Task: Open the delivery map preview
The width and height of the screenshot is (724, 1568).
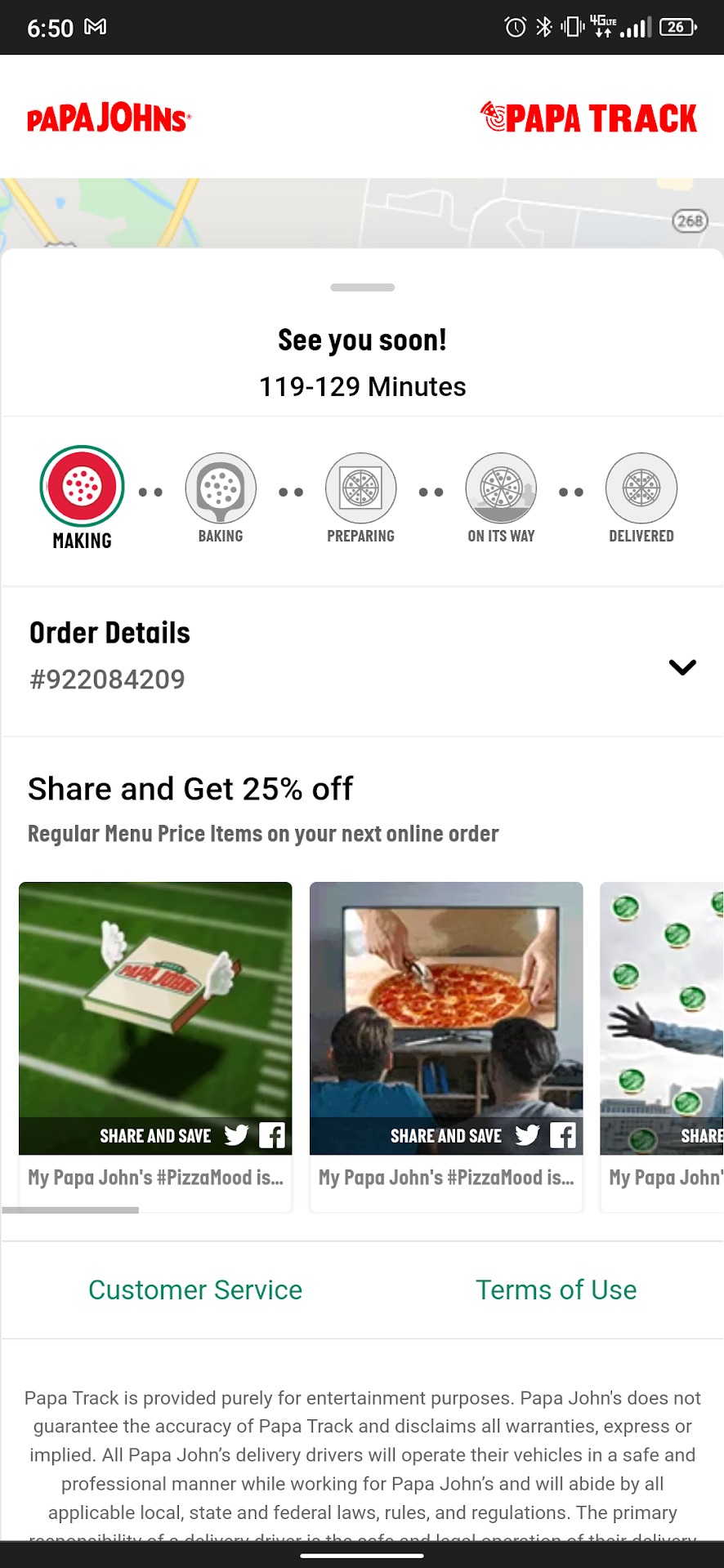Action: 362,212
